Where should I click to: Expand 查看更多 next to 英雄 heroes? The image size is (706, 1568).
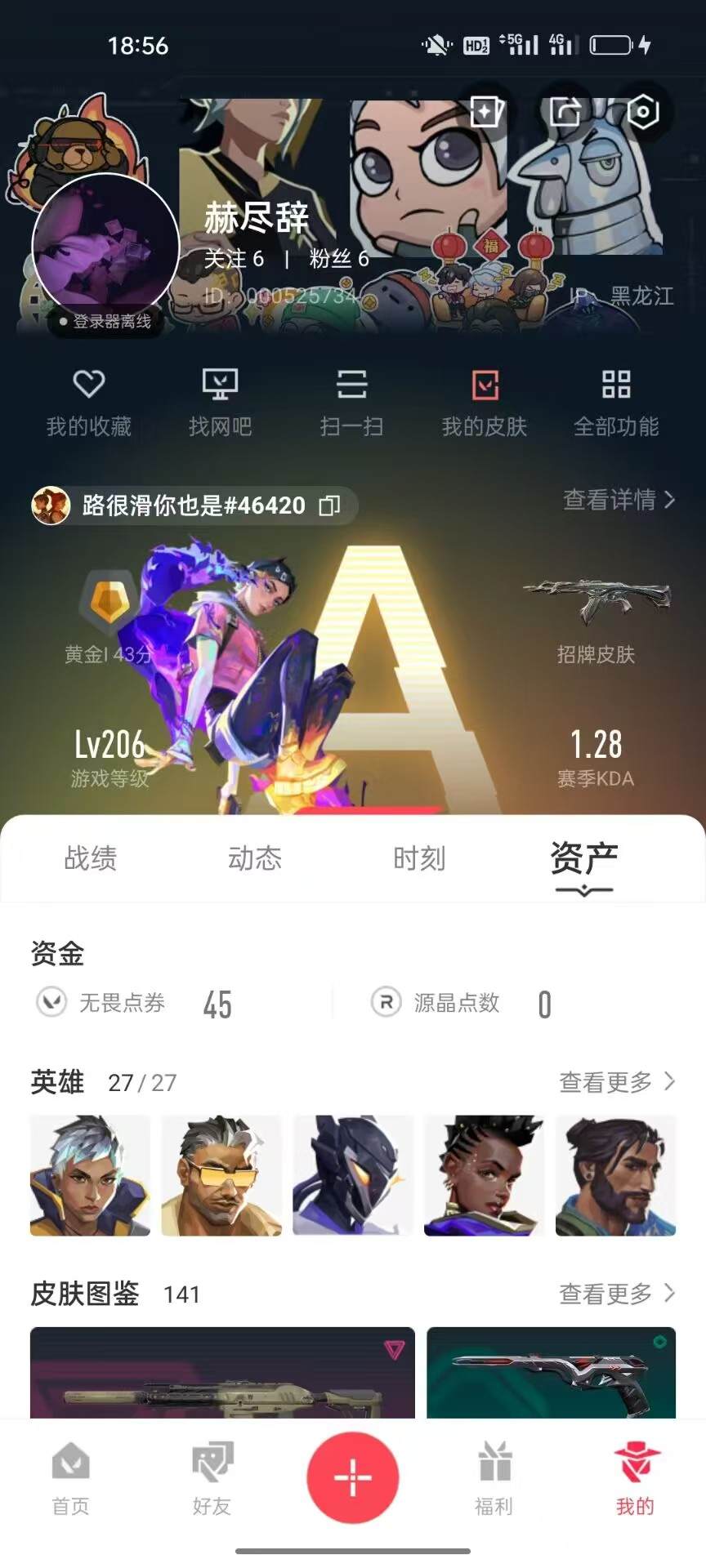[x=619, y=1082]
